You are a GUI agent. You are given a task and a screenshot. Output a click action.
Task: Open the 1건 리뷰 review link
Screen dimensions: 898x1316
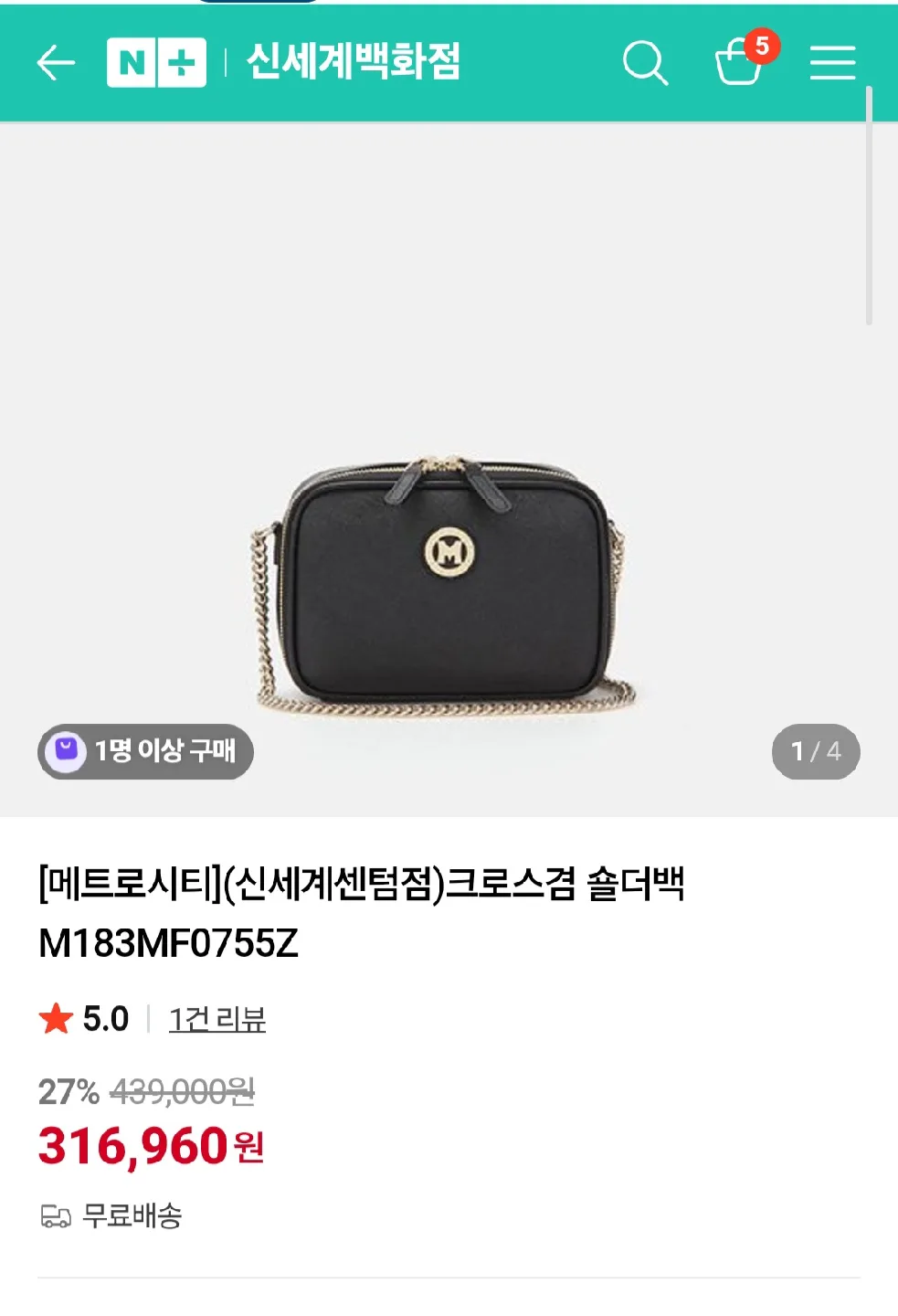tap(217, 1019)
